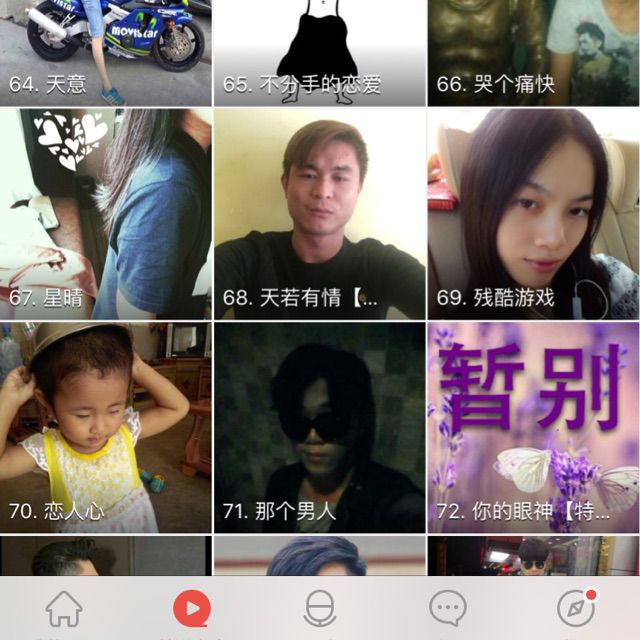Open entry 69. 残酷游戏
The height and width of the screenshot is (640, 640).
pyautogui.click(x=533, y=214)
